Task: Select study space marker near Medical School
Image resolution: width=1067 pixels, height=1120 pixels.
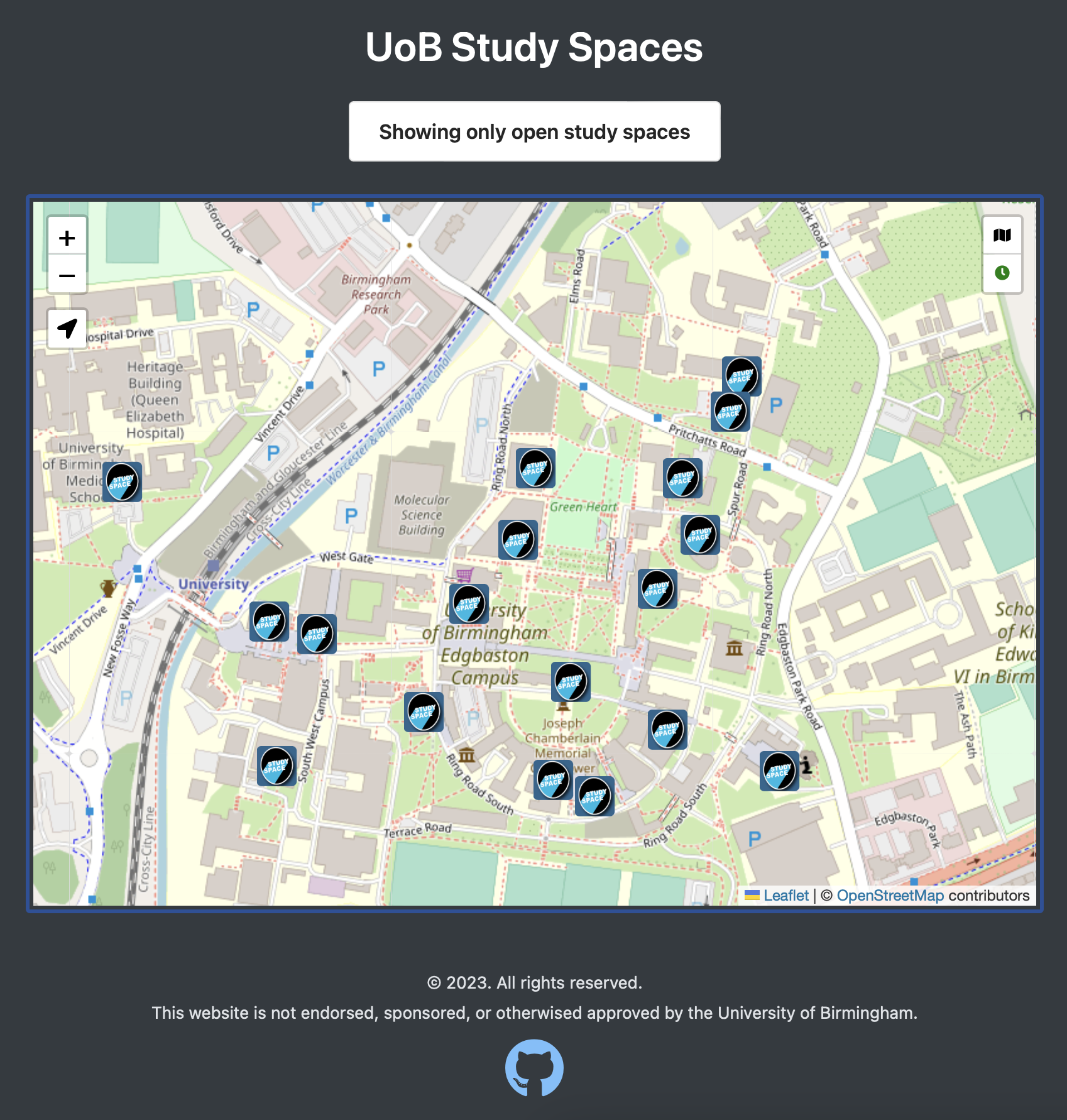Action: pyautogui.click(x=123, y=482)
